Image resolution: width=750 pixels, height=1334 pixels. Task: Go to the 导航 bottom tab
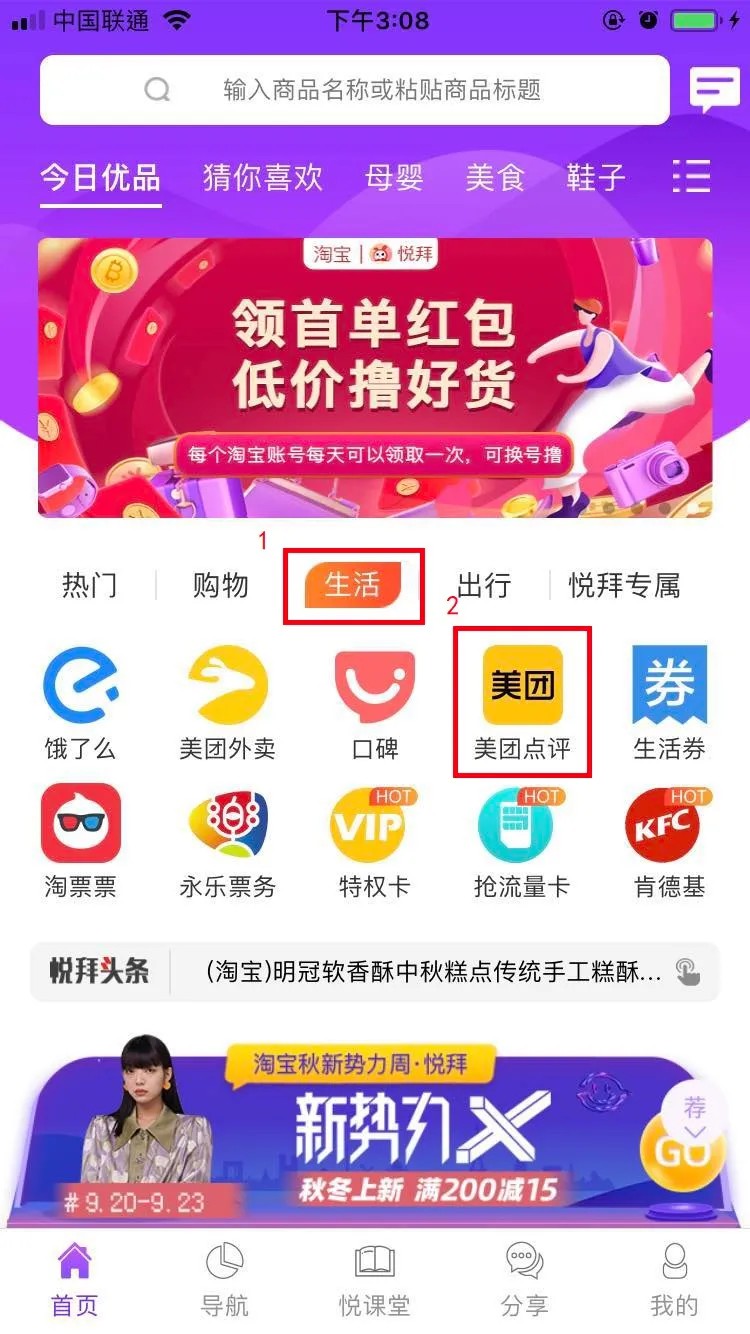click(224, 1280)
